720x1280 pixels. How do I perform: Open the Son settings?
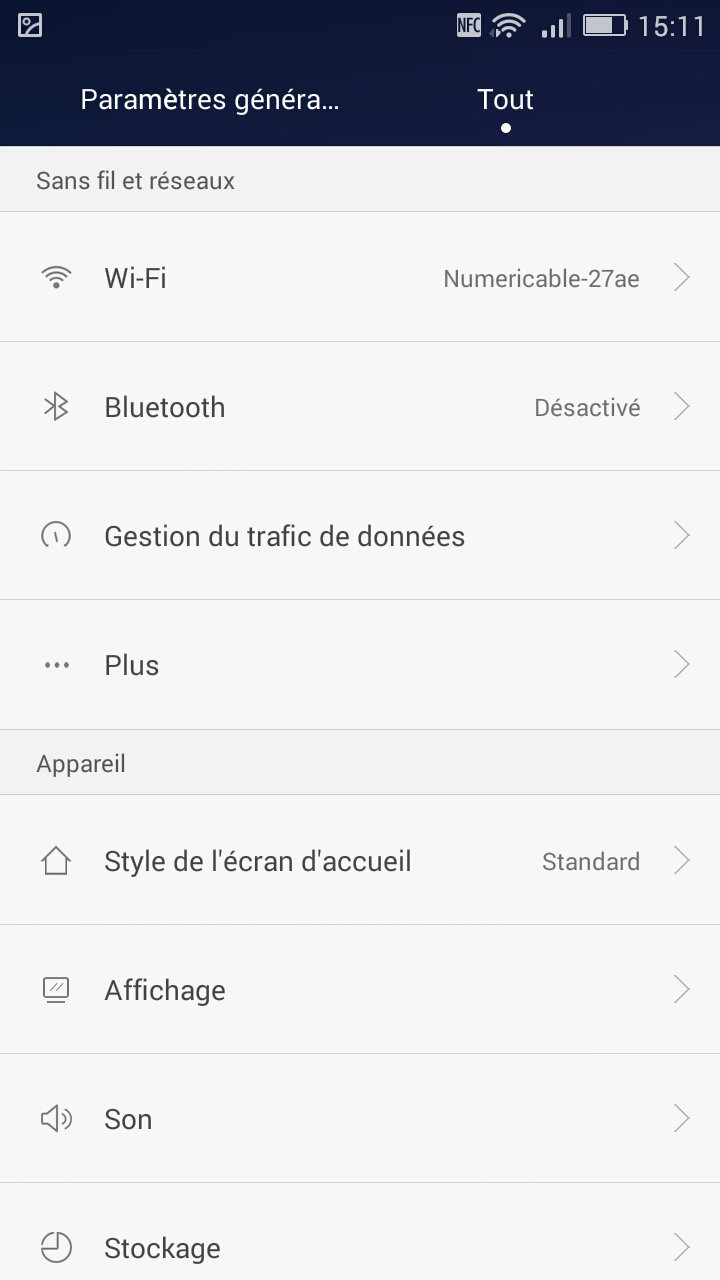pyautogui.click(x=360, y=1119)
